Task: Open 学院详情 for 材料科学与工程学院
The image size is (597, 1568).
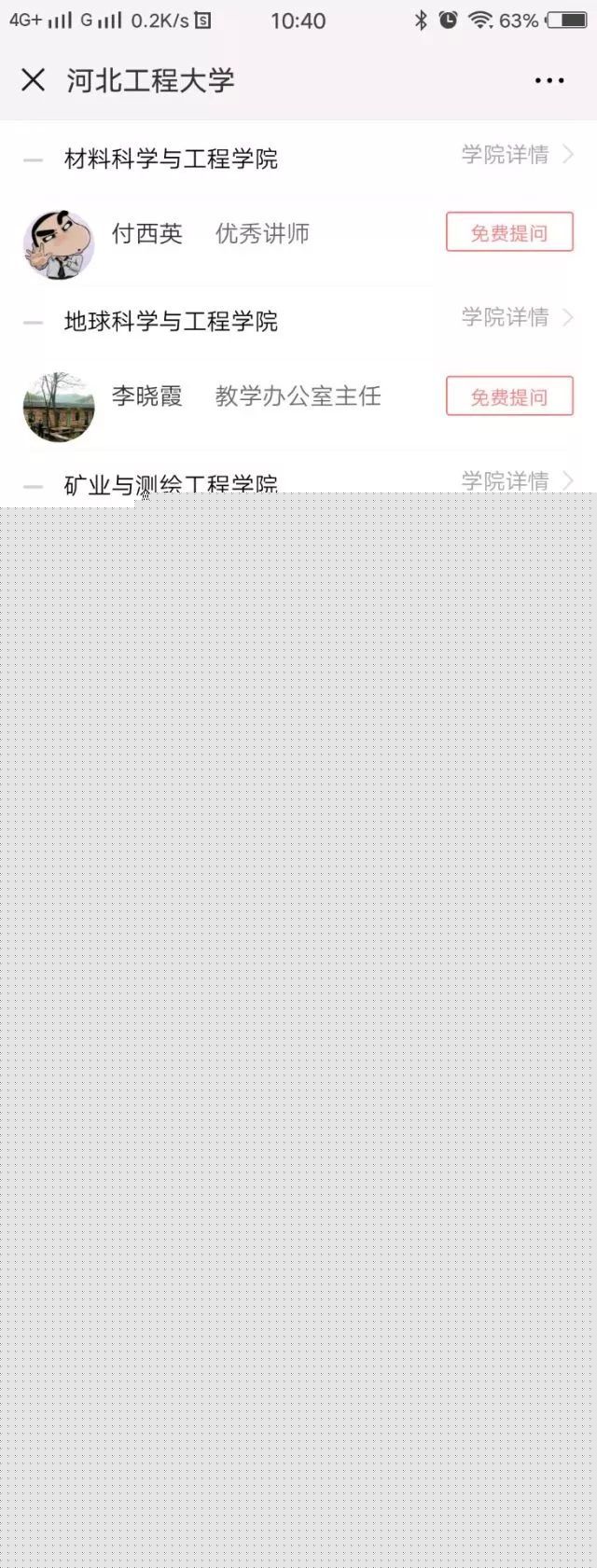Action: [x=517, y=155]
